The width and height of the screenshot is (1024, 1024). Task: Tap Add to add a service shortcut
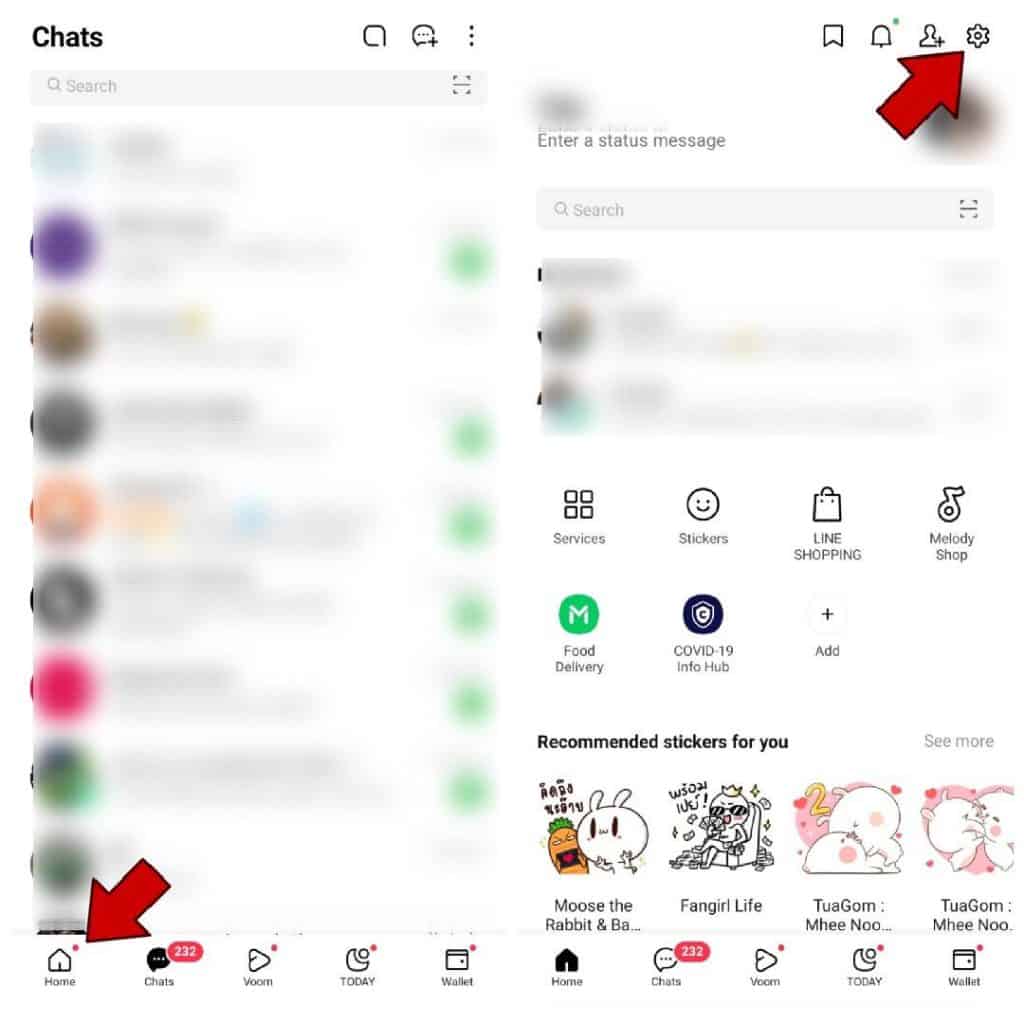827,628
